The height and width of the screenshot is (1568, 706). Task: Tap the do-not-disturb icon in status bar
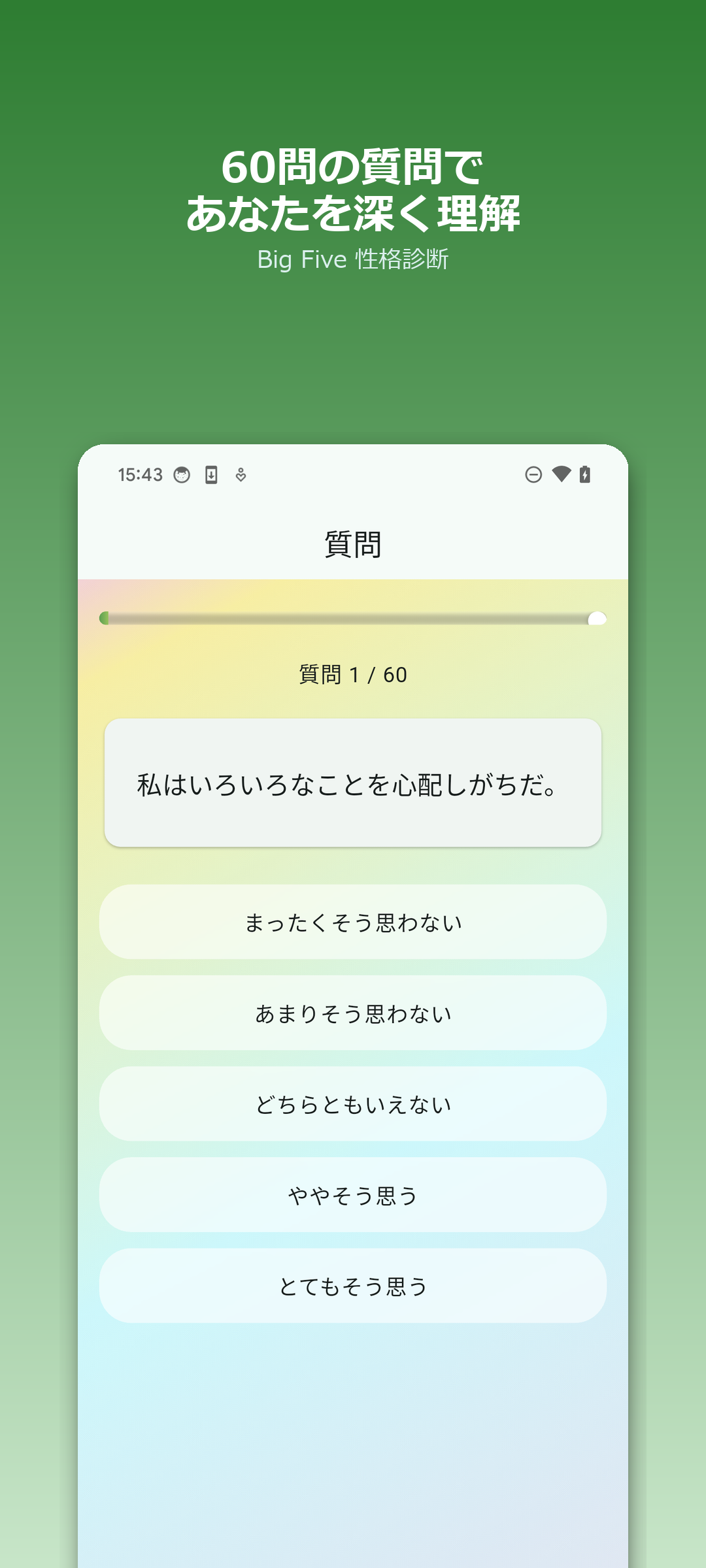pyautogui.click(x=533, y=475)
